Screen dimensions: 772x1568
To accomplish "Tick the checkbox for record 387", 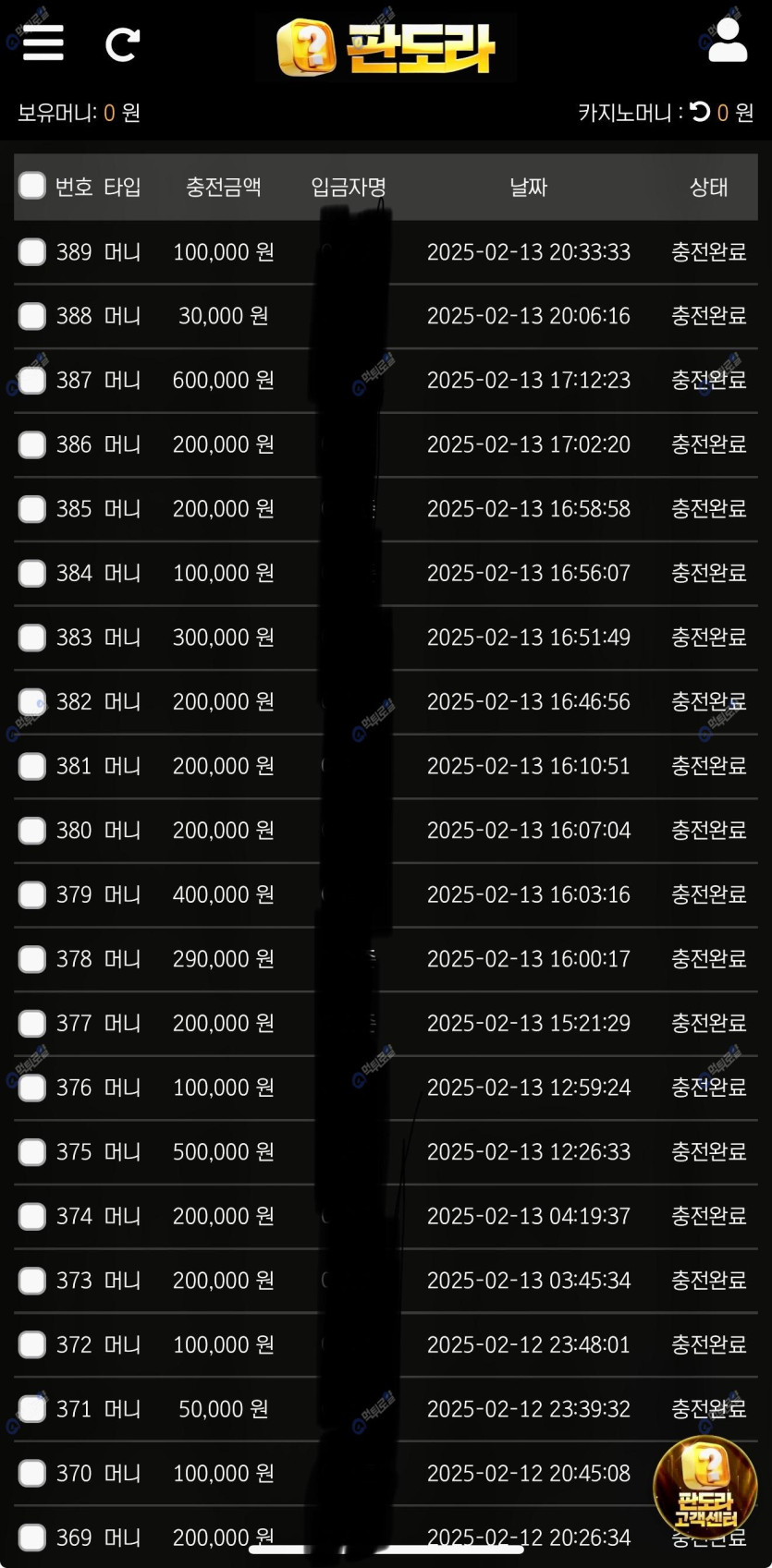I will point(32,380).
